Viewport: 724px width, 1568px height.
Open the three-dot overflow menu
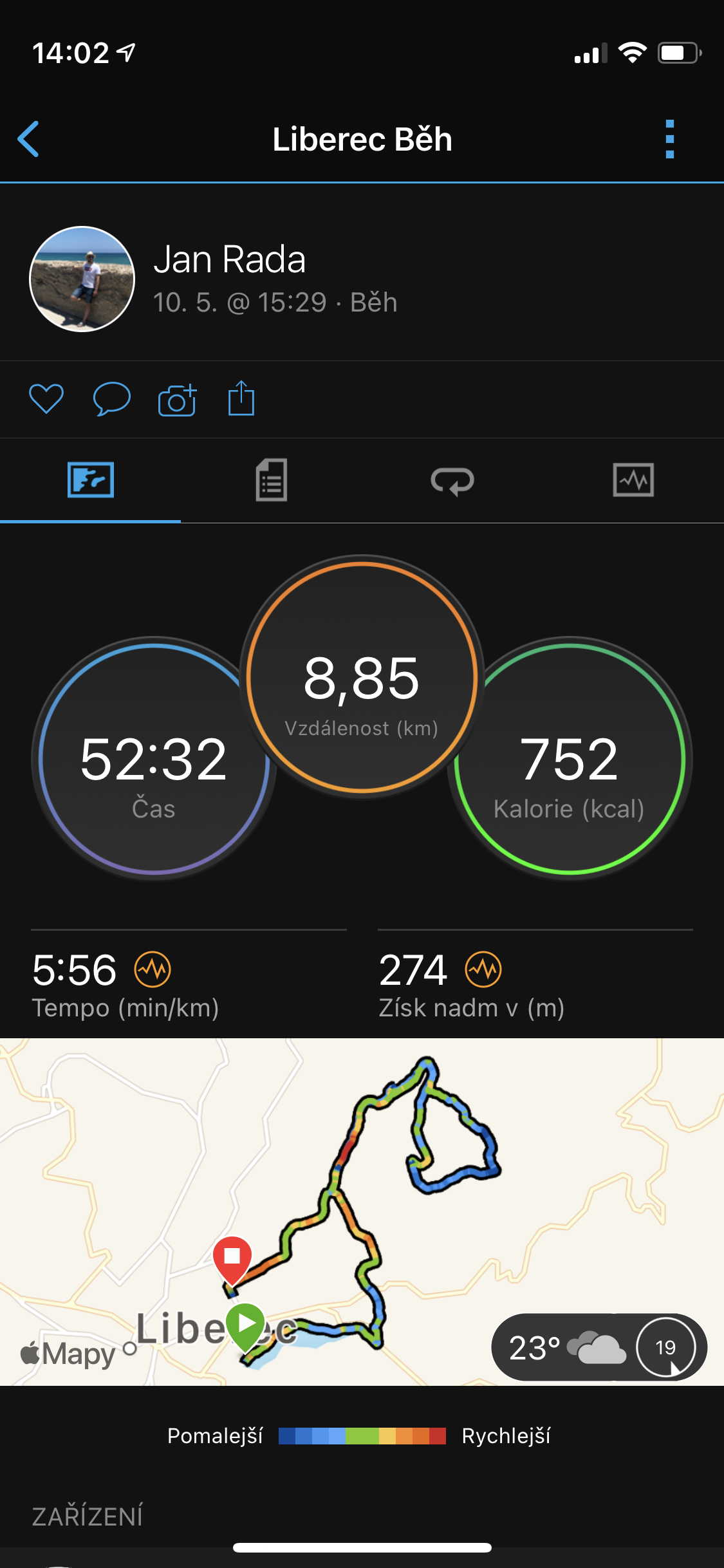[670, 139]
